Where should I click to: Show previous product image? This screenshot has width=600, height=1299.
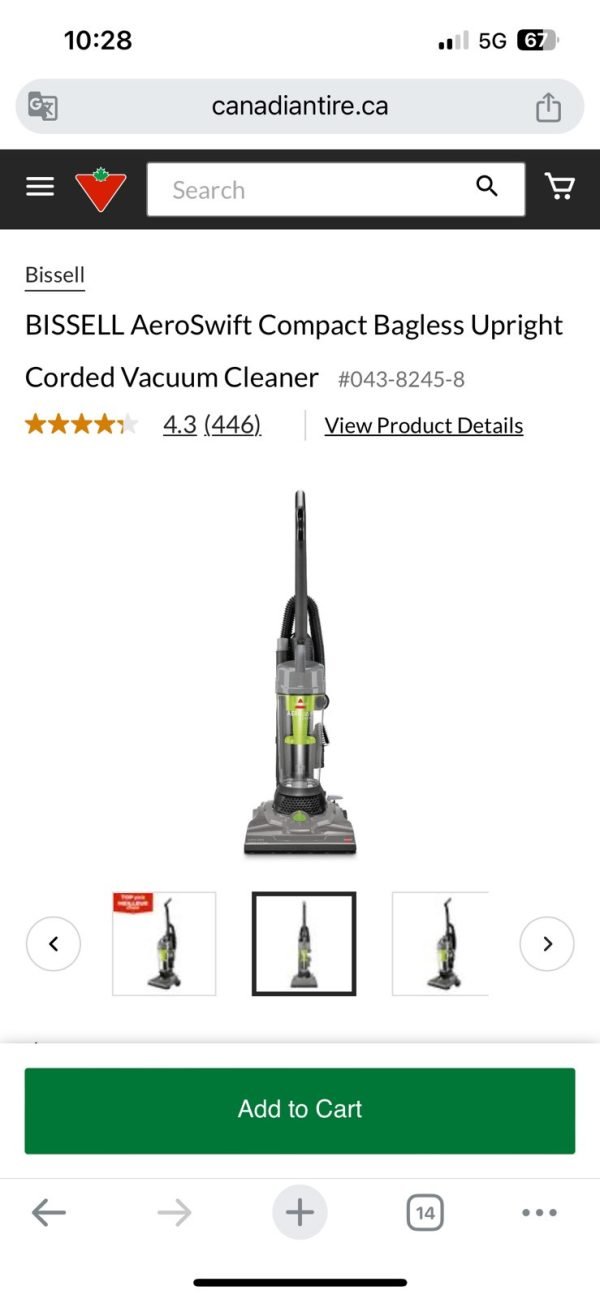pos(53,943)
